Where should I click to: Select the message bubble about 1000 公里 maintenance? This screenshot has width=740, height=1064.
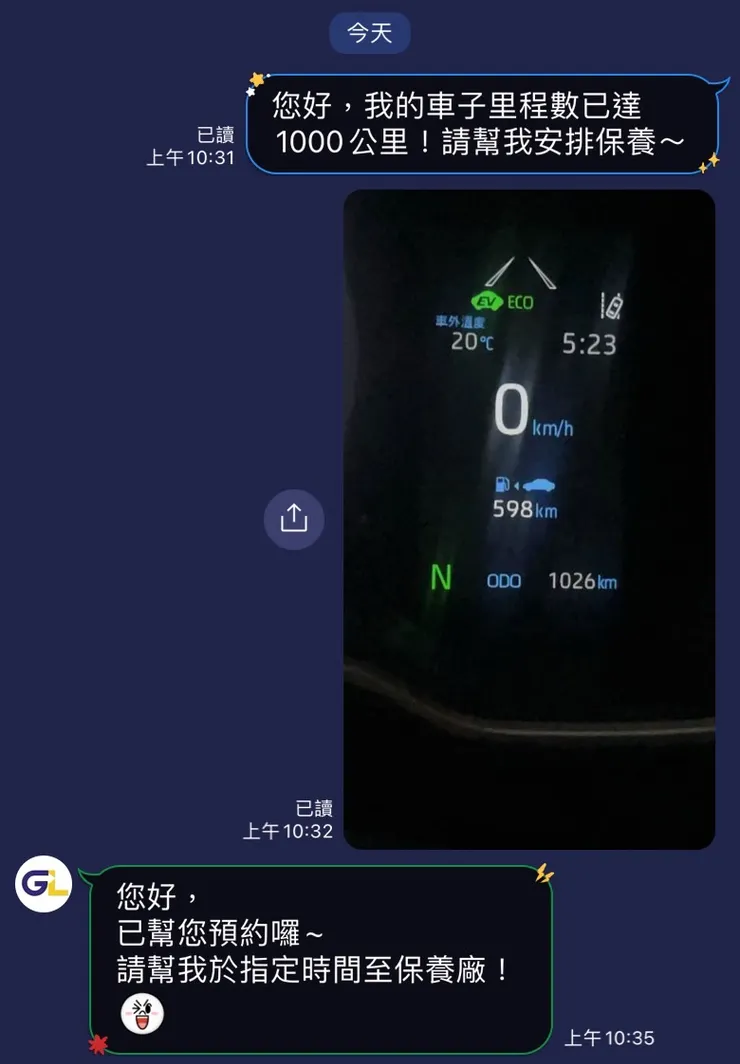(480, 124)
